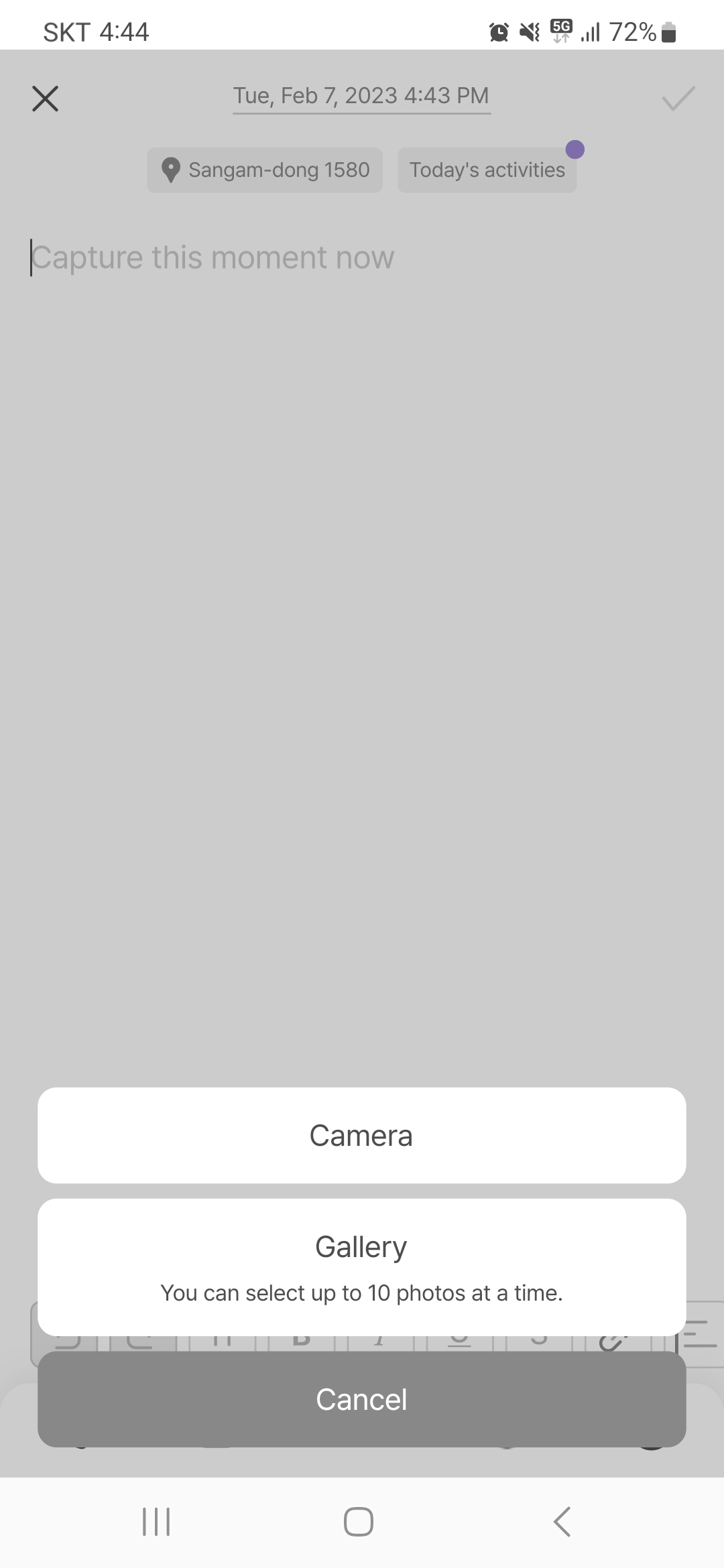Toggle underline text formatting
Image resolution: width=724 pixels, height=1568 pixels.
459,1339
